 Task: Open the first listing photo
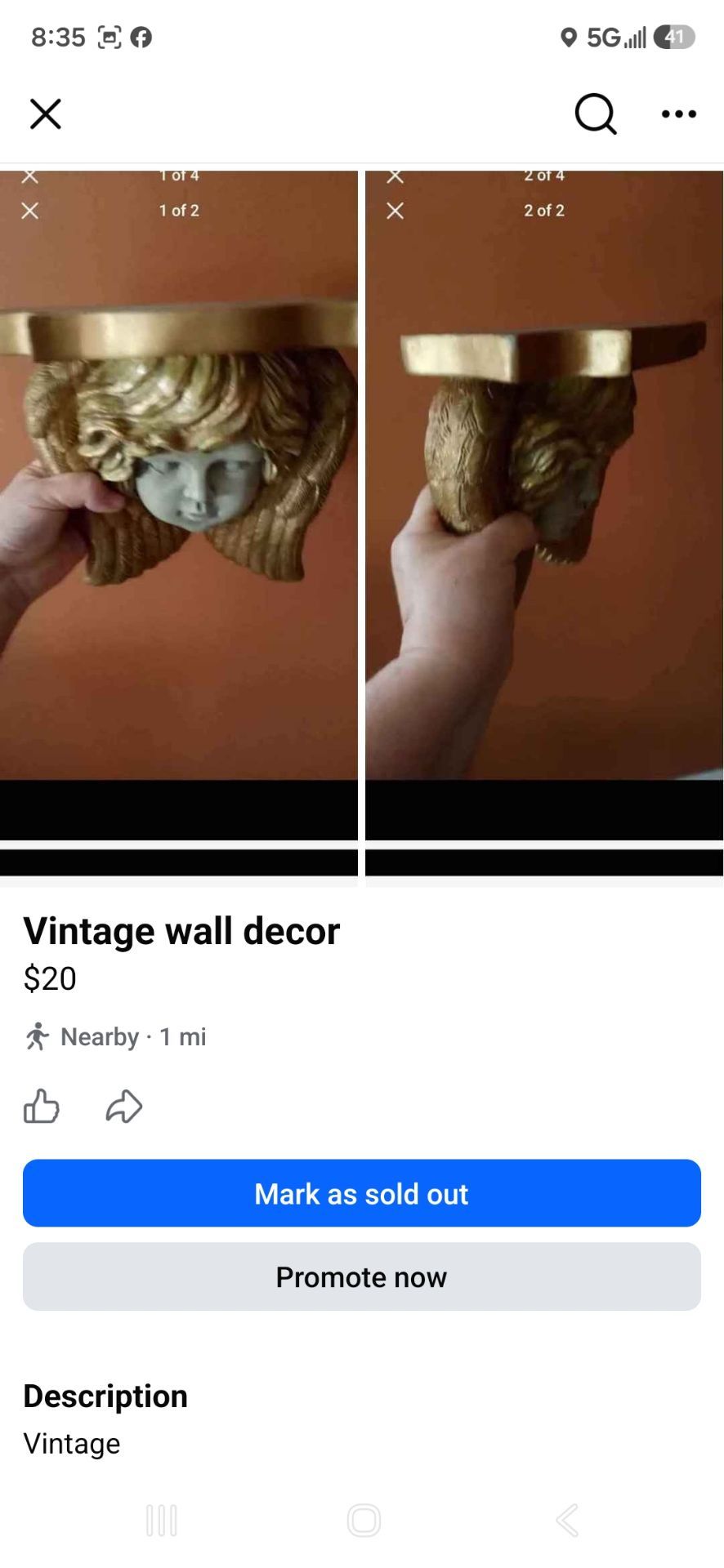[x=179, y=523]
